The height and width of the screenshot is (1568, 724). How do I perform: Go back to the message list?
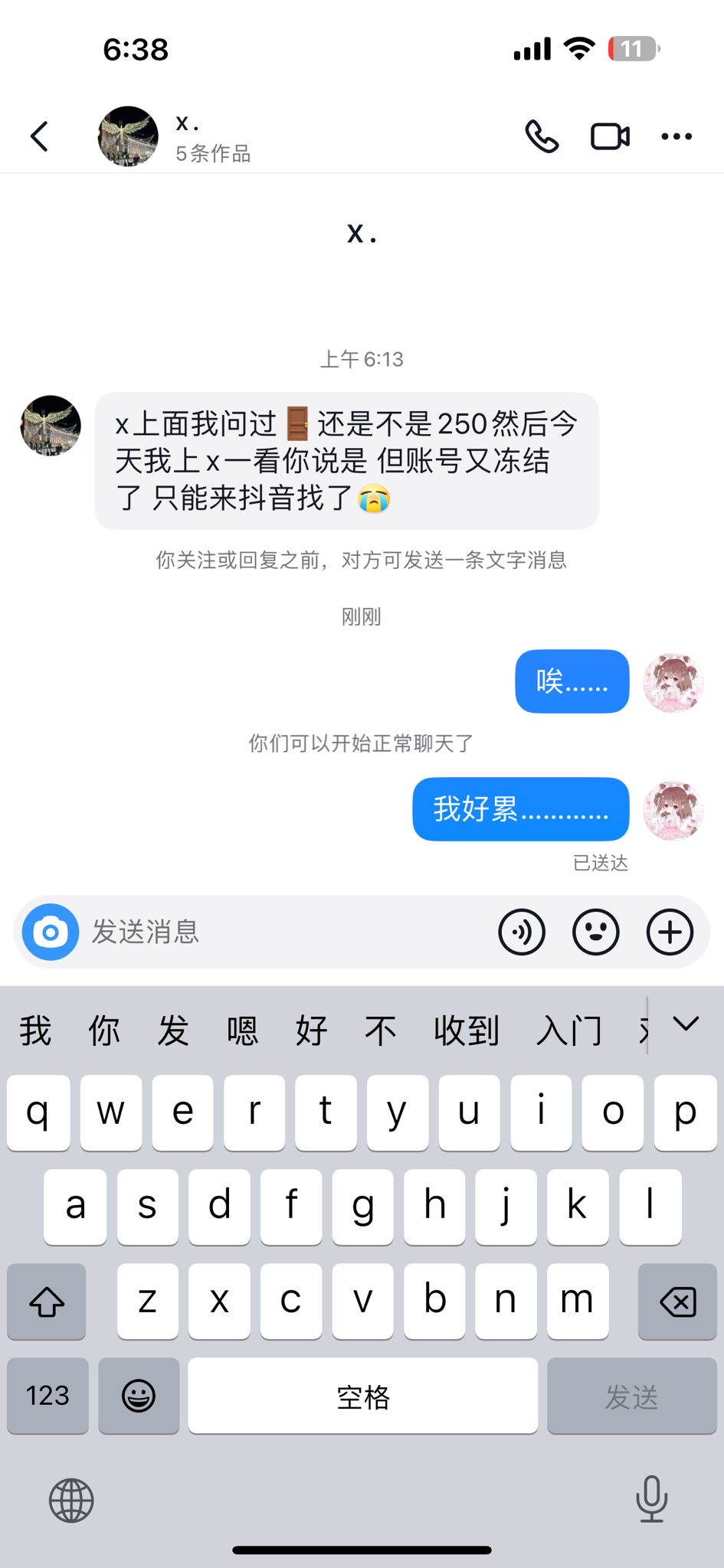[40, 136]
